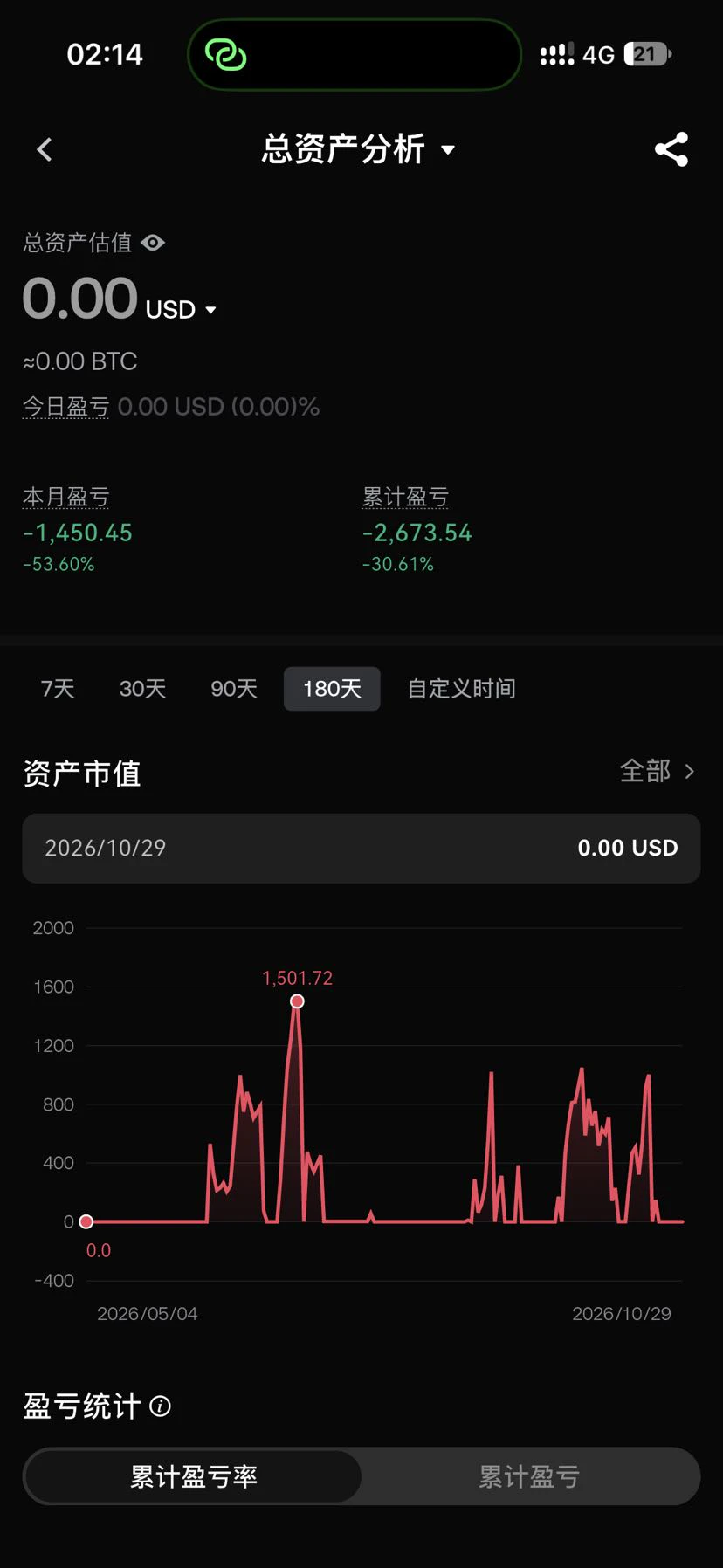Toggle asset value visibility with eye icon
This screenshot has height=1568, width=723.
[153, 243]
